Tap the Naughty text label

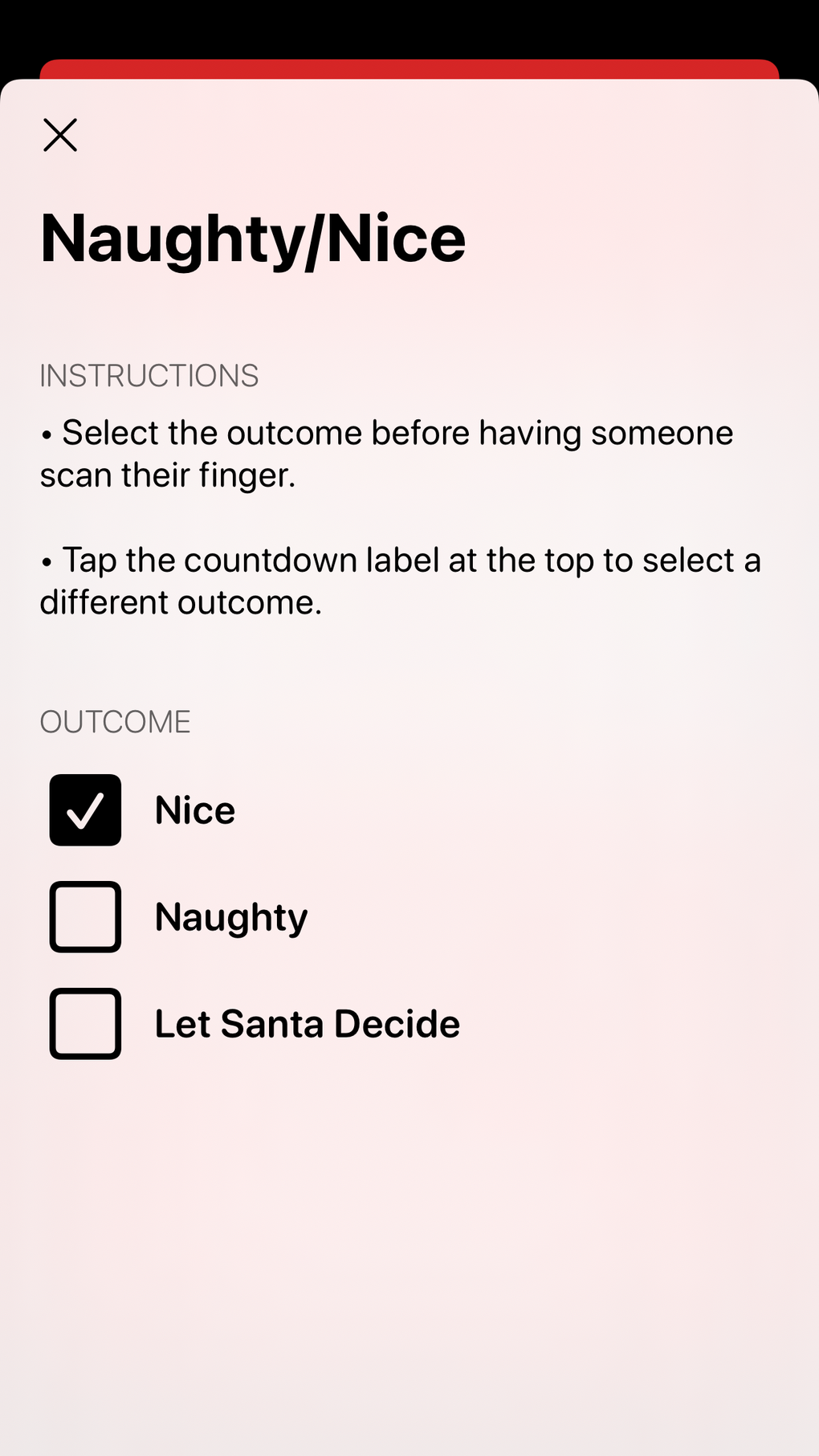coord(231,917)
